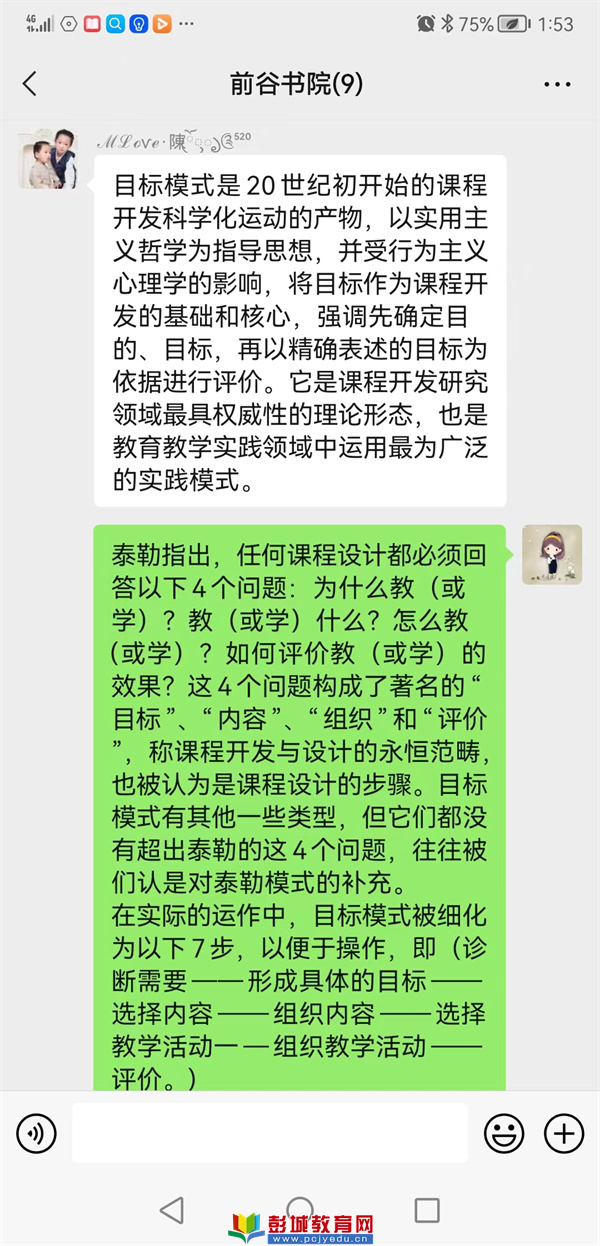Switch to voice message input
600x1246 pixels.
click(x=37, y=1133)
